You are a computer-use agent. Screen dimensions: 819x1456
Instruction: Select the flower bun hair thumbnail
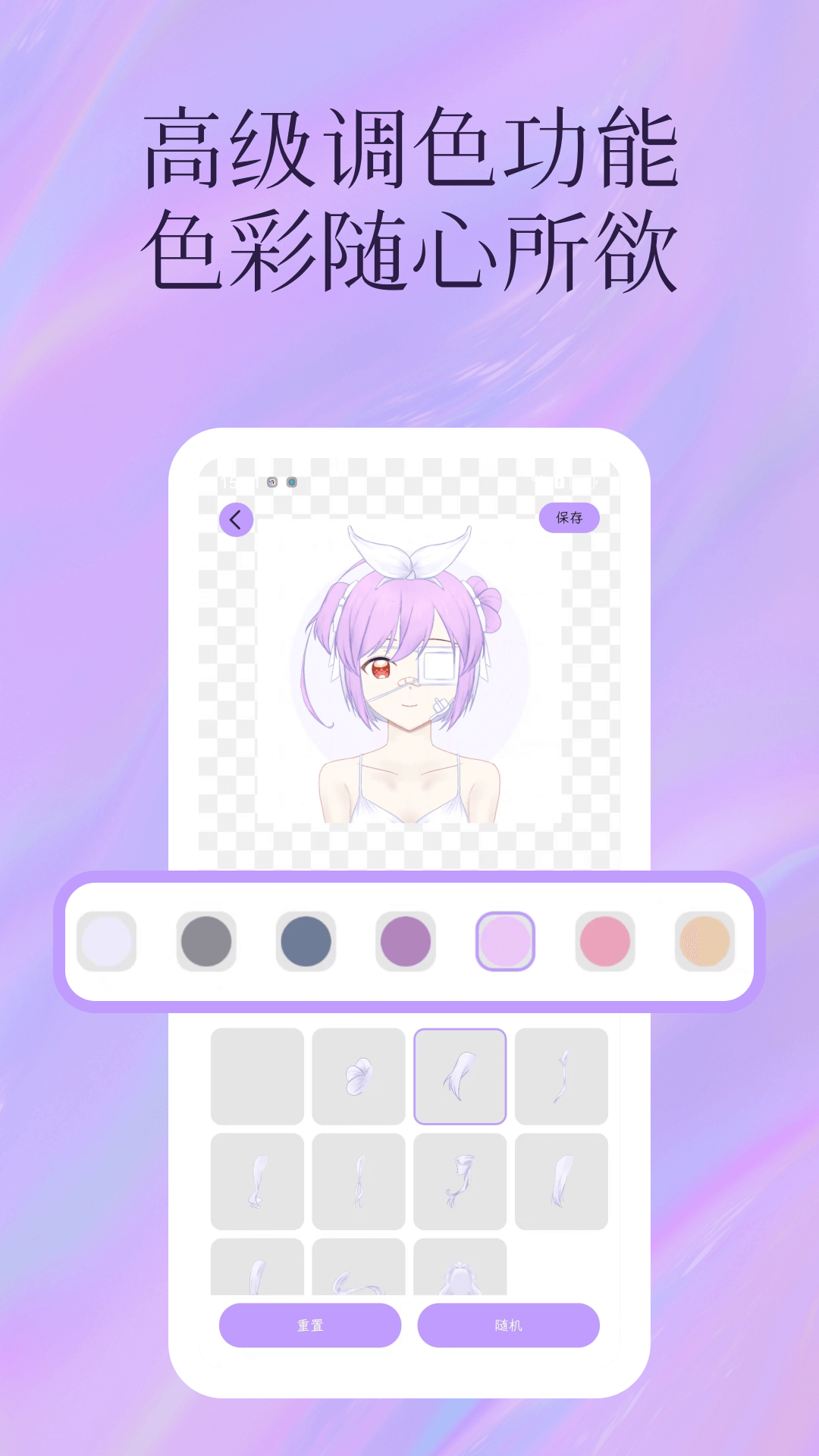tap(359, 1075)
